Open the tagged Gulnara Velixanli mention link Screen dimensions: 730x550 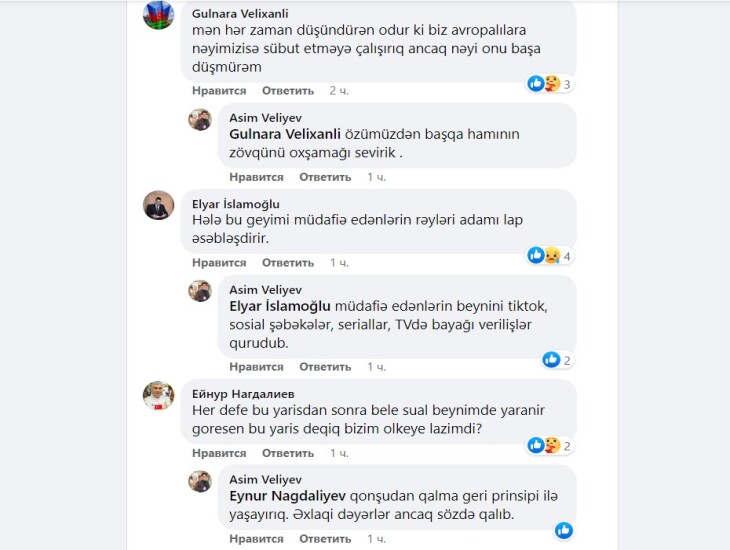pos(285,134)
